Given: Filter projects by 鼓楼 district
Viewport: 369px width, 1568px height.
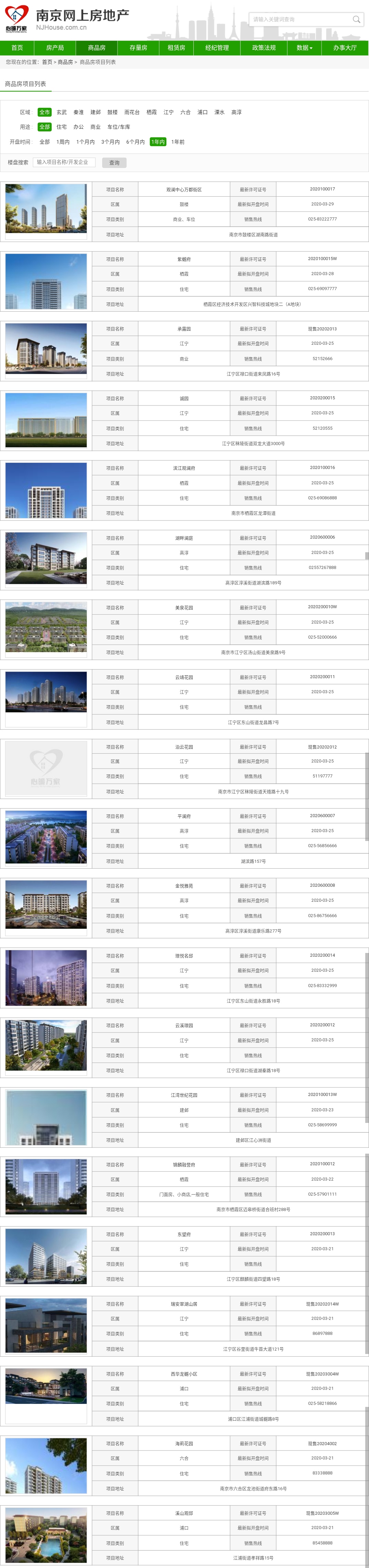Looking at the screenshot, I should 112,112.
